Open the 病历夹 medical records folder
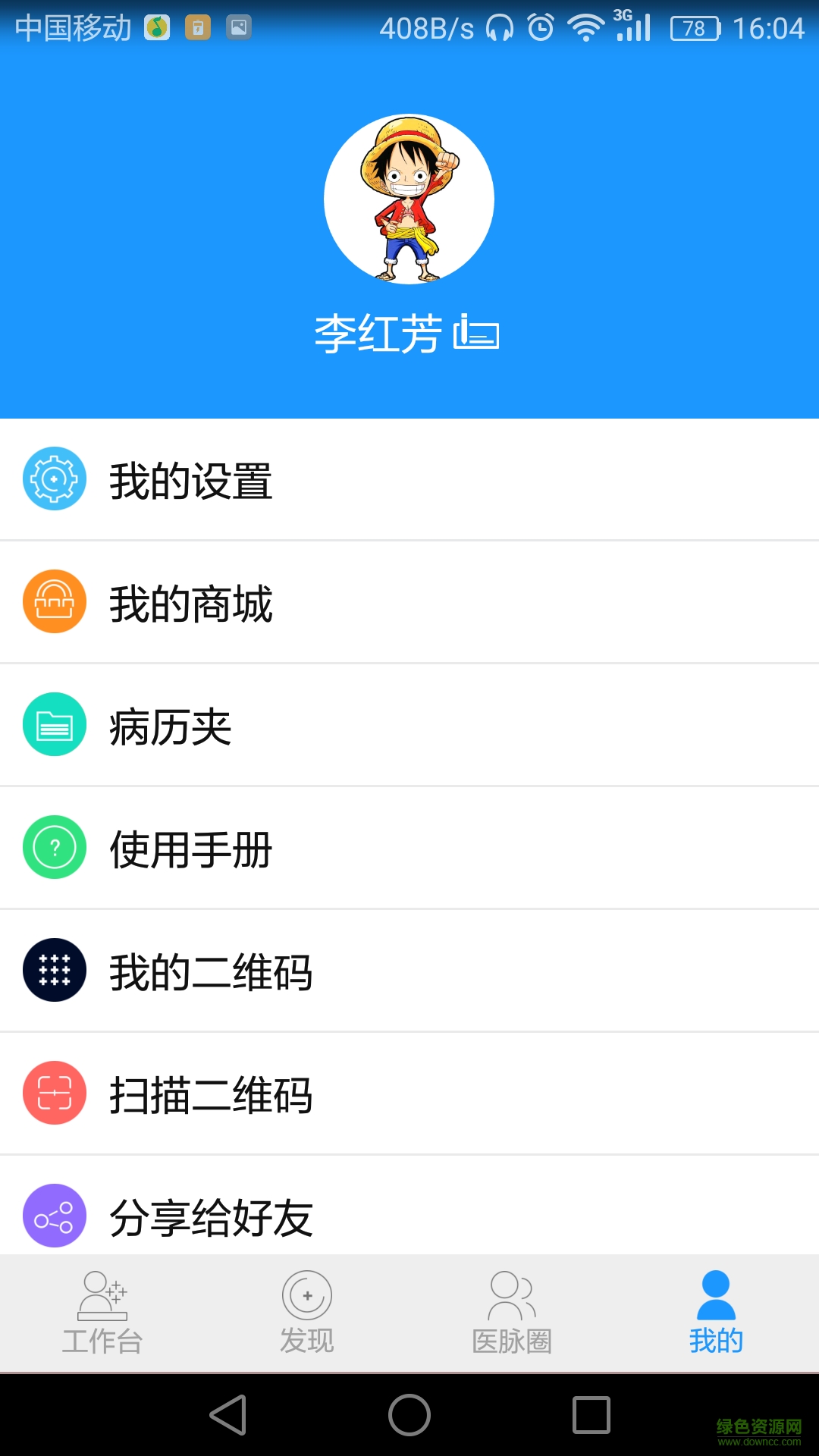819x1456 pixels. [409, 726]
